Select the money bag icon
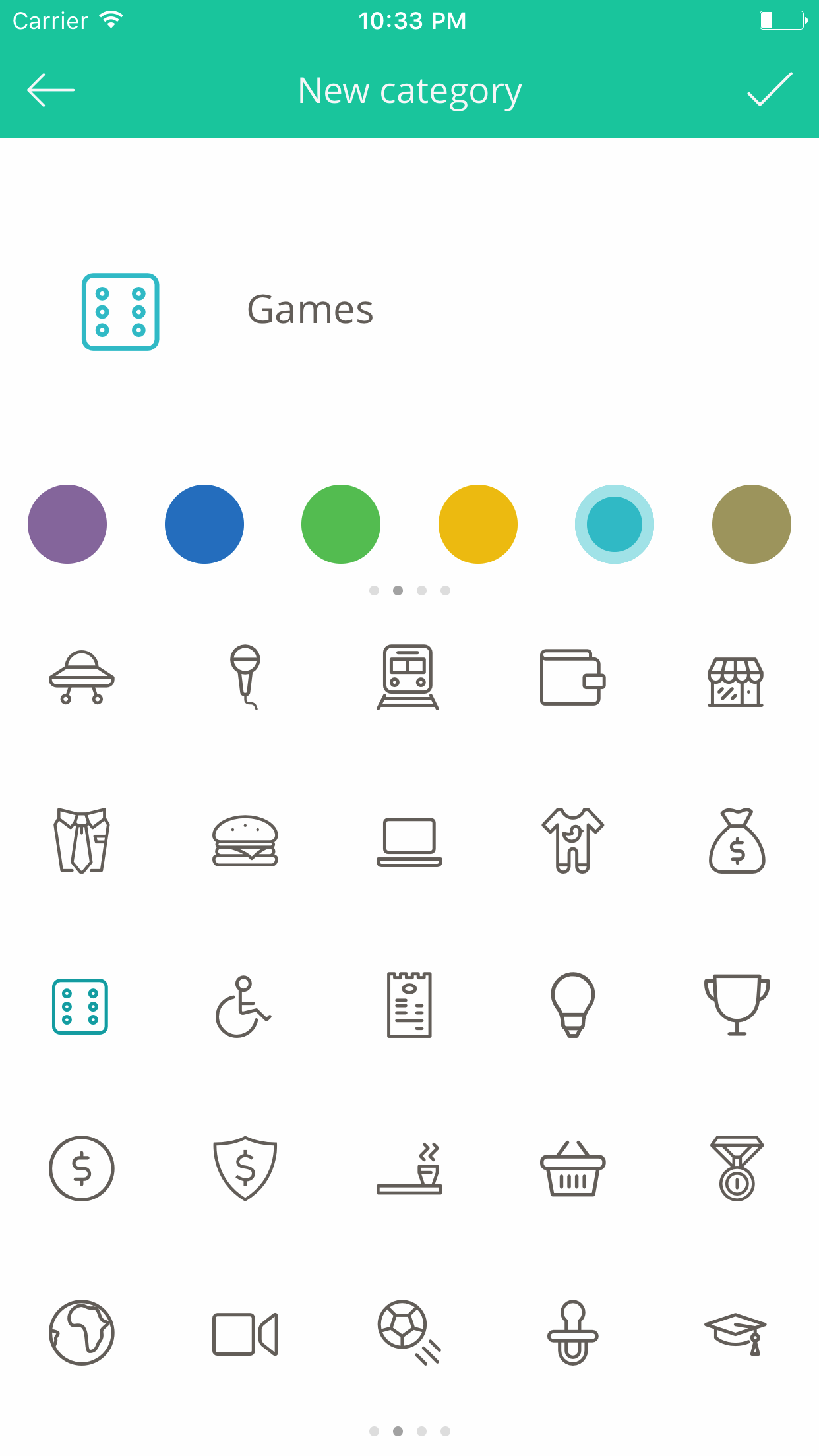819x1456 pixels. coord(737,842)
